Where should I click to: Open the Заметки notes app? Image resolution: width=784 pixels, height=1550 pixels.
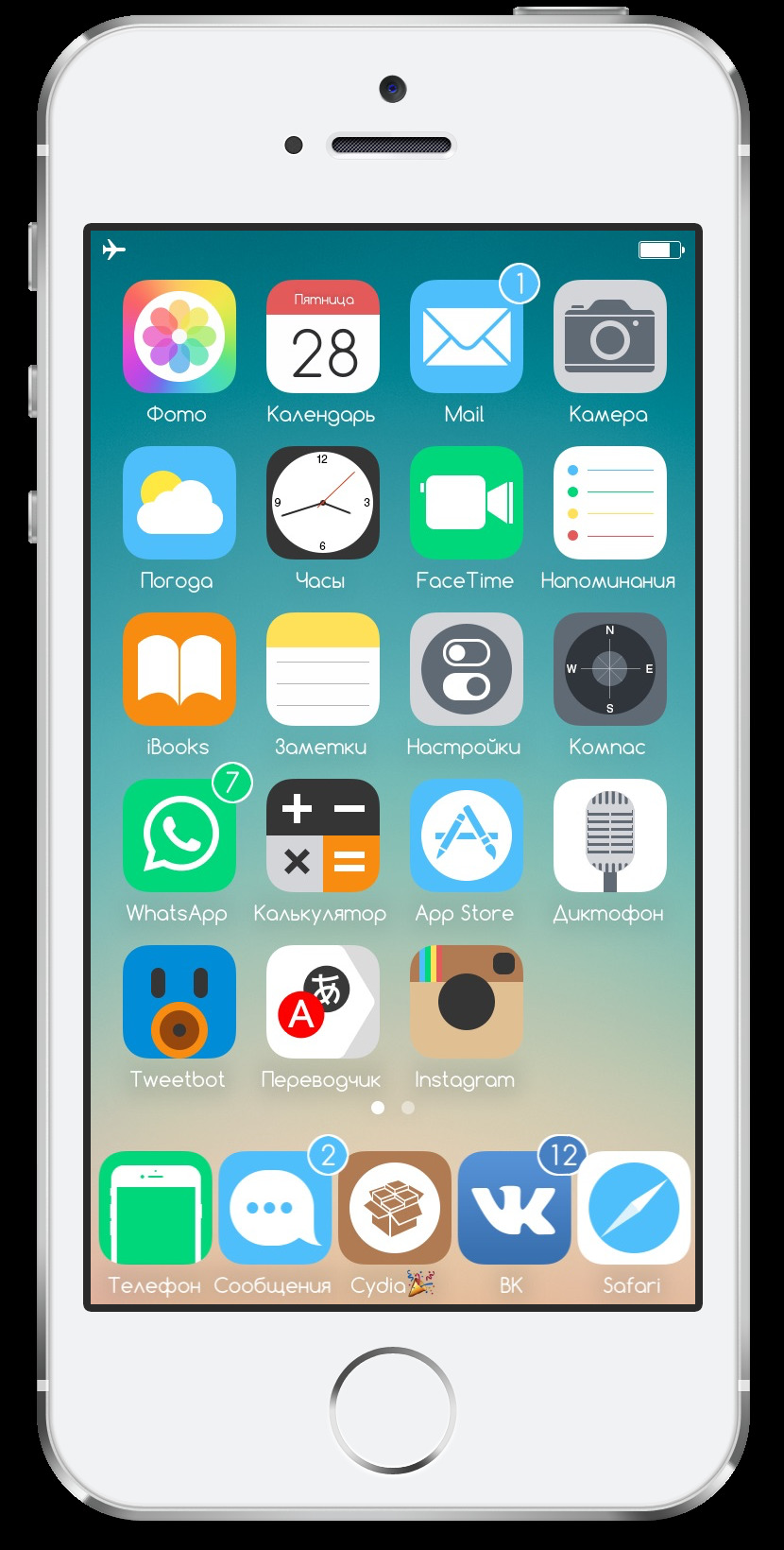click(323, 669)
